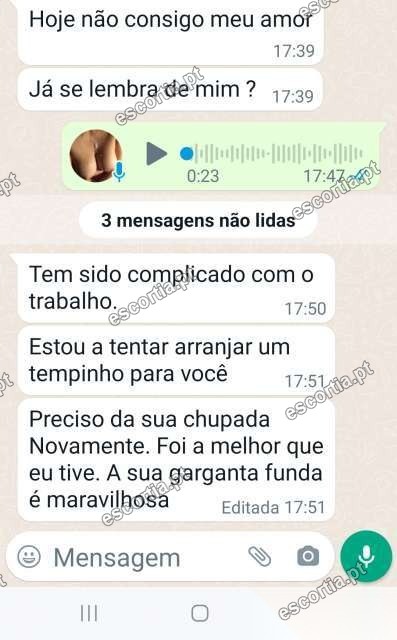This screenshot has height=640, width=397.
Task: Open the camera from the message bar
Action: [308, 556]
